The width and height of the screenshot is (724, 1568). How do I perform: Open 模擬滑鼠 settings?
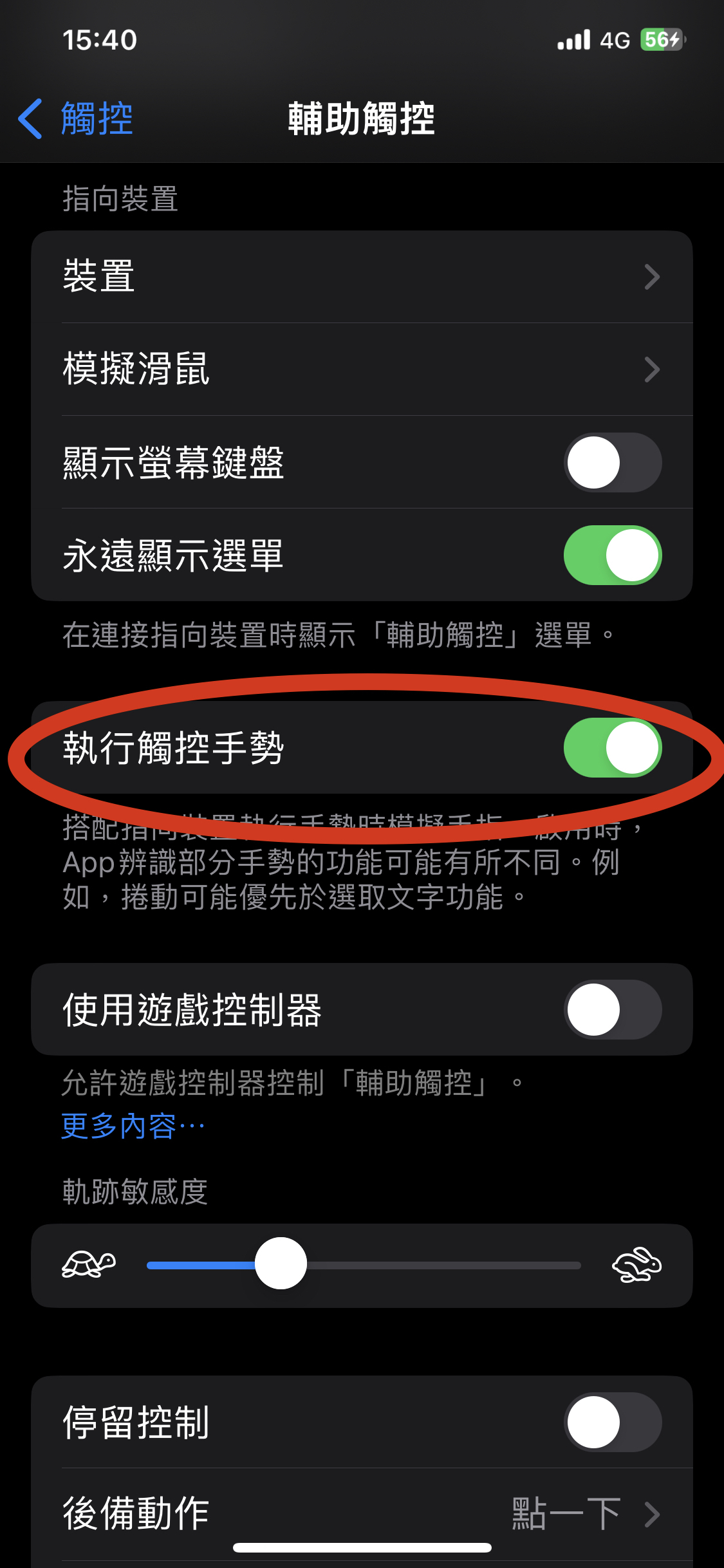[360, 369]
